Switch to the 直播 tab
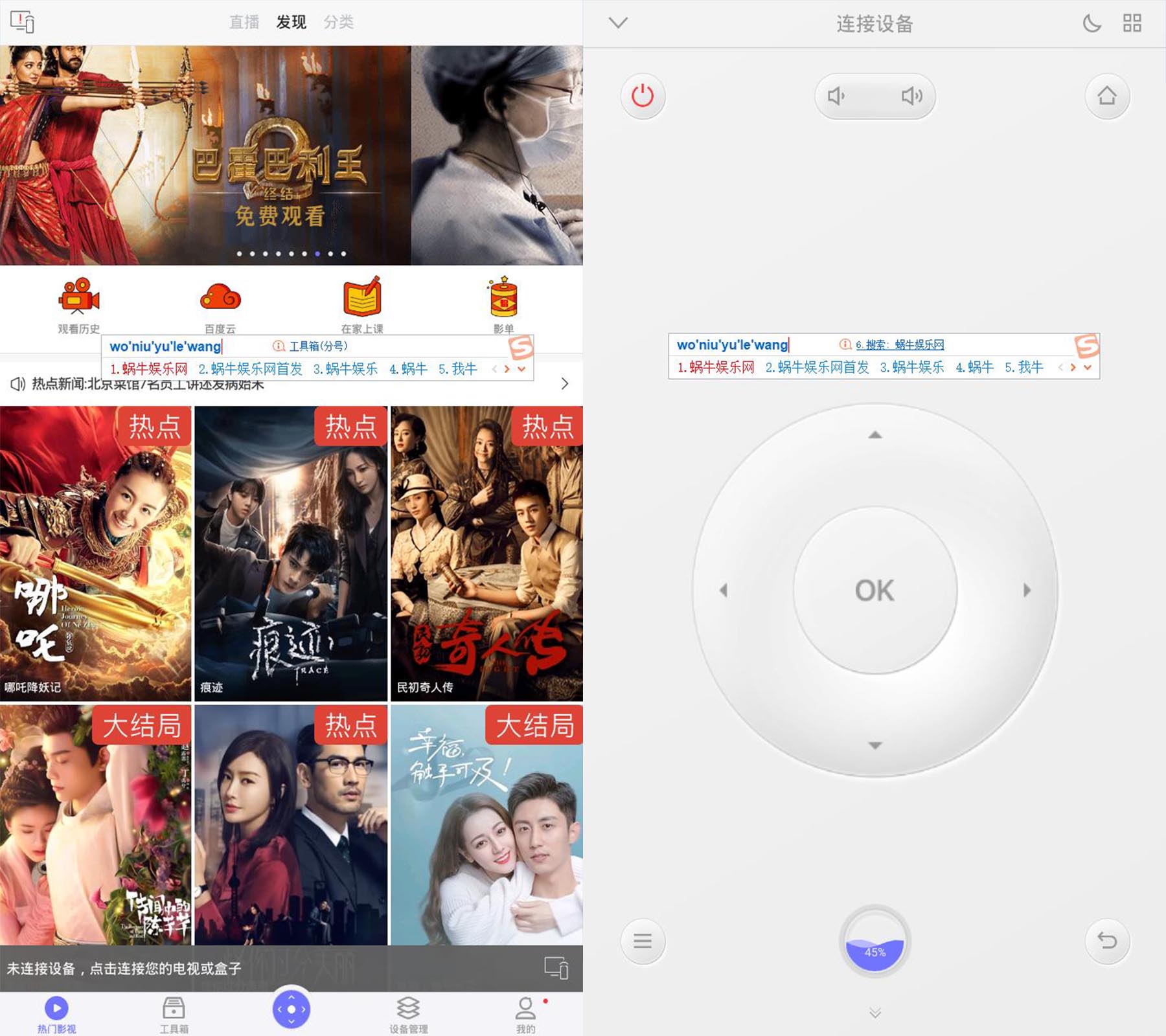Viewport: 1166px width, 1036px height. tap(244, 22)
